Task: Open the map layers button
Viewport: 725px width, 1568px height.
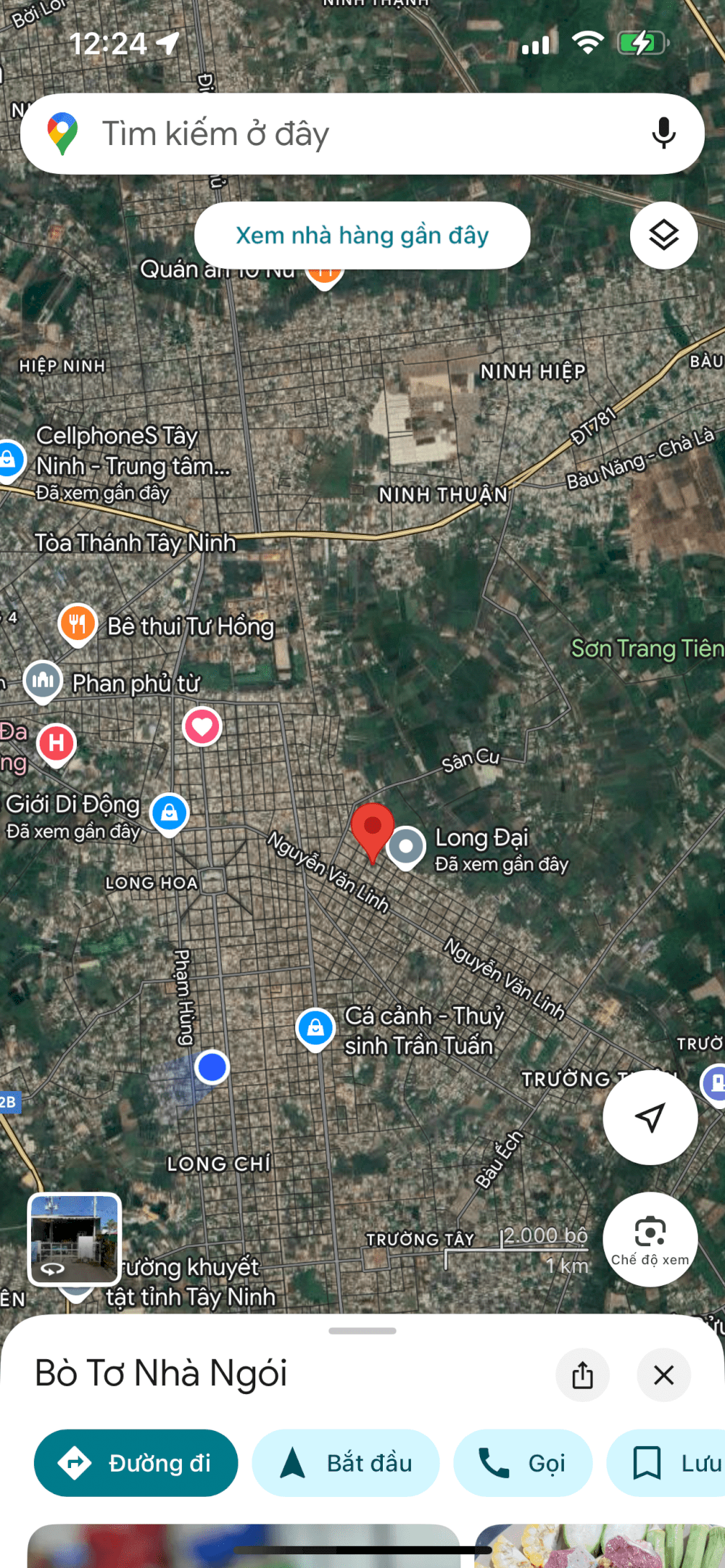Action: click(x=663, y=235)
